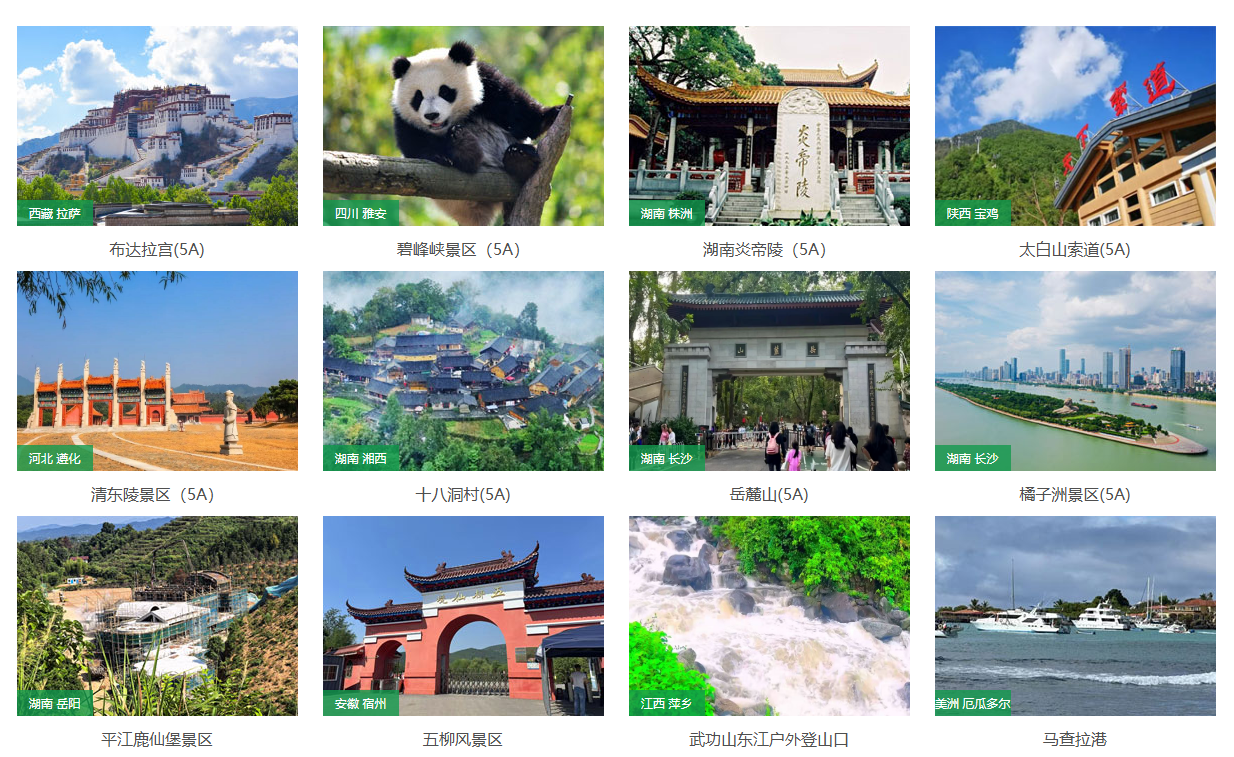Open the 湖南炎帝陵 scenic spot
1234x757 pixels.
[769, 126]
